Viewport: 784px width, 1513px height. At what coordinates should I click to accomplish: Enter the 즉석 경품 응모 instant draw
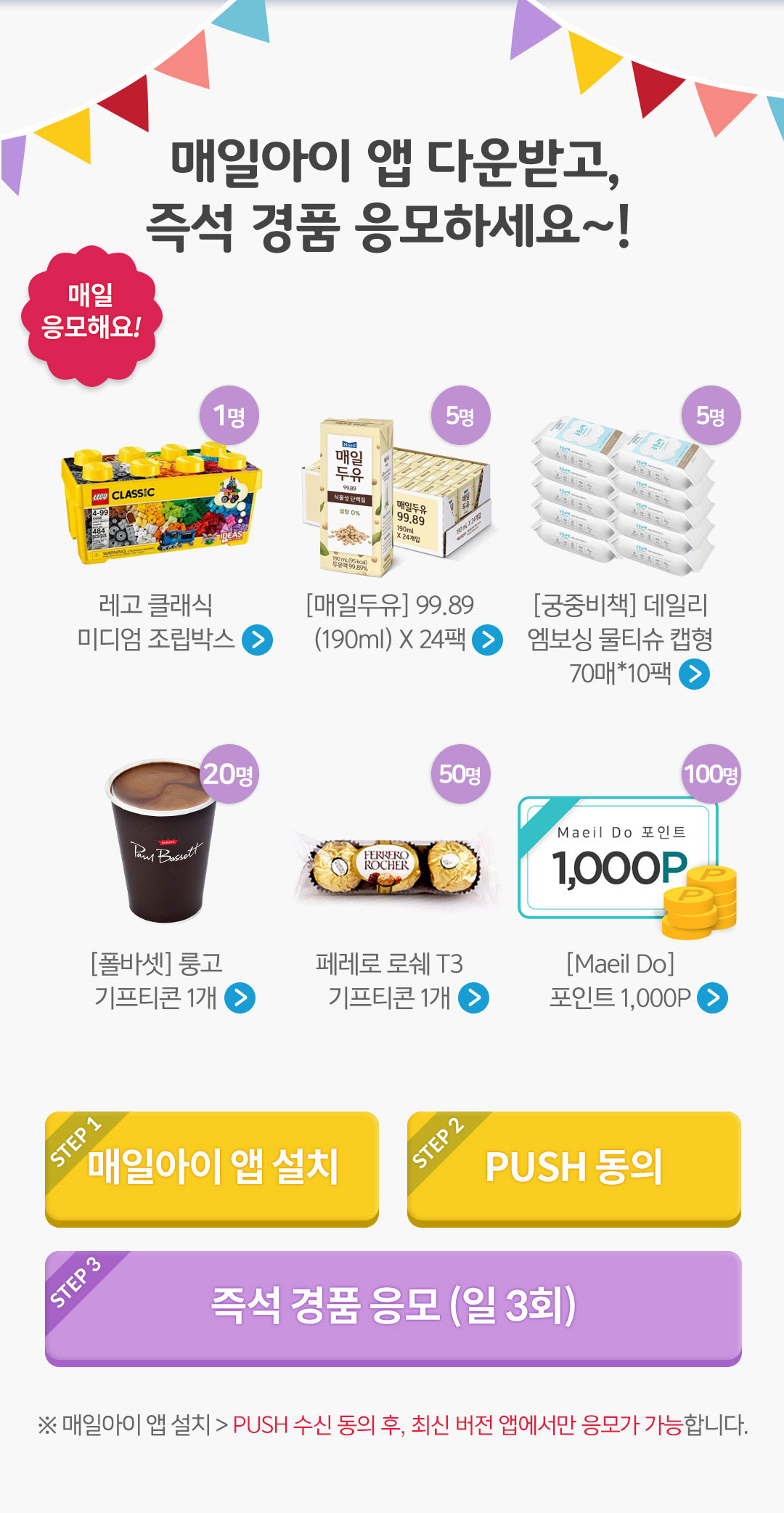[x=393, y=1306]
